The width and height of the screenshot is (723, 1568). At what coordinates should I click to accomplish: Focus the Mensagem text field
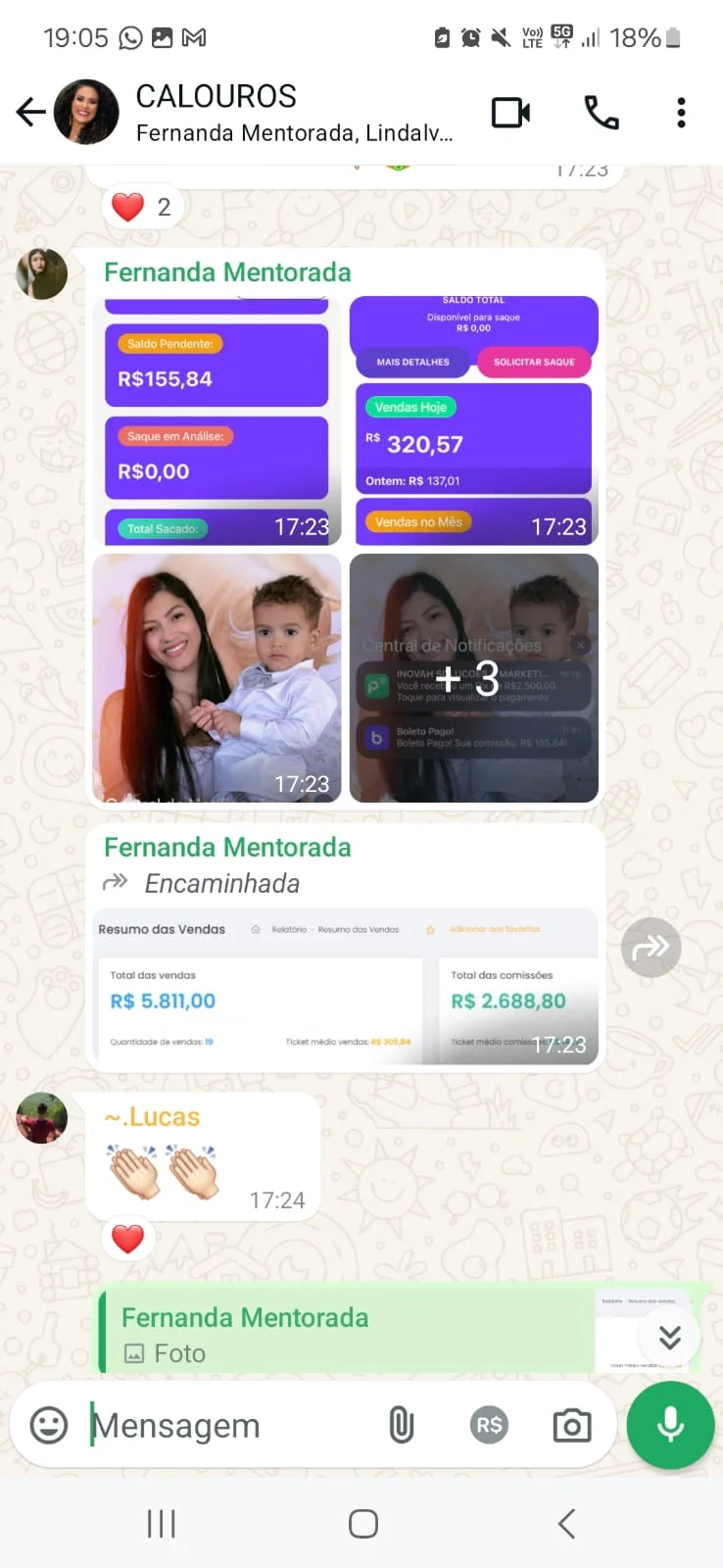tap(230, 1425)
